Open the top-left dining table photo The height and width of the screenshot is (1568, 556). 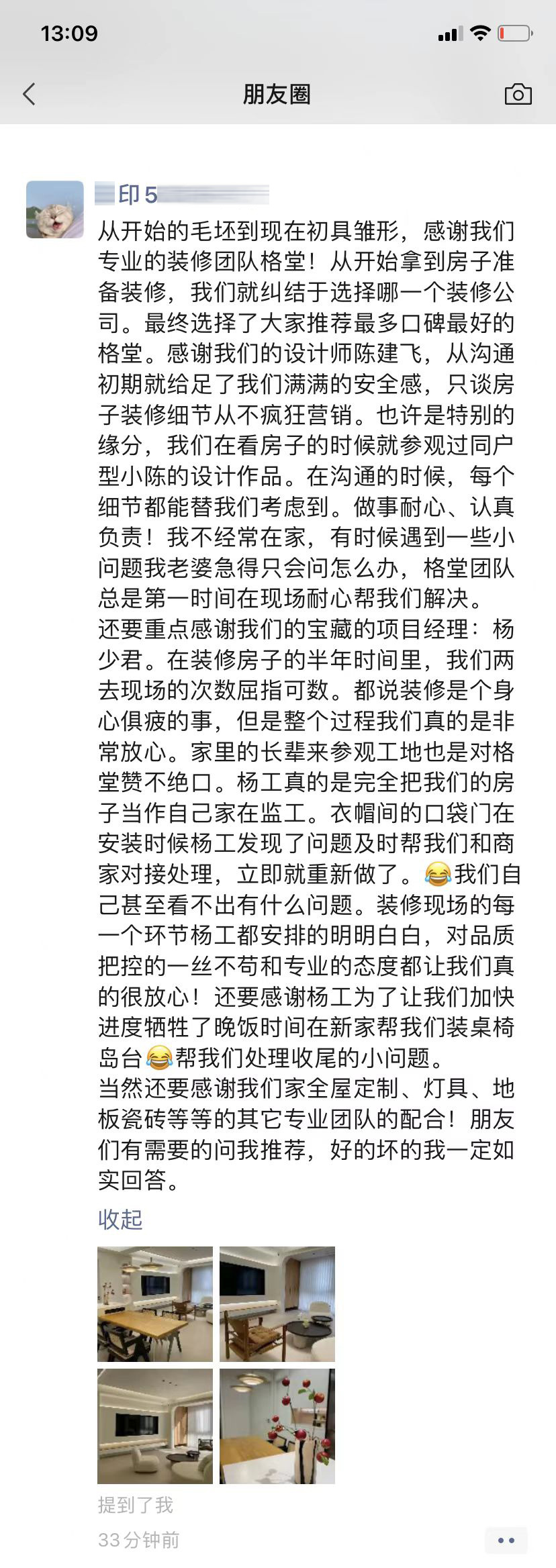155,1302
